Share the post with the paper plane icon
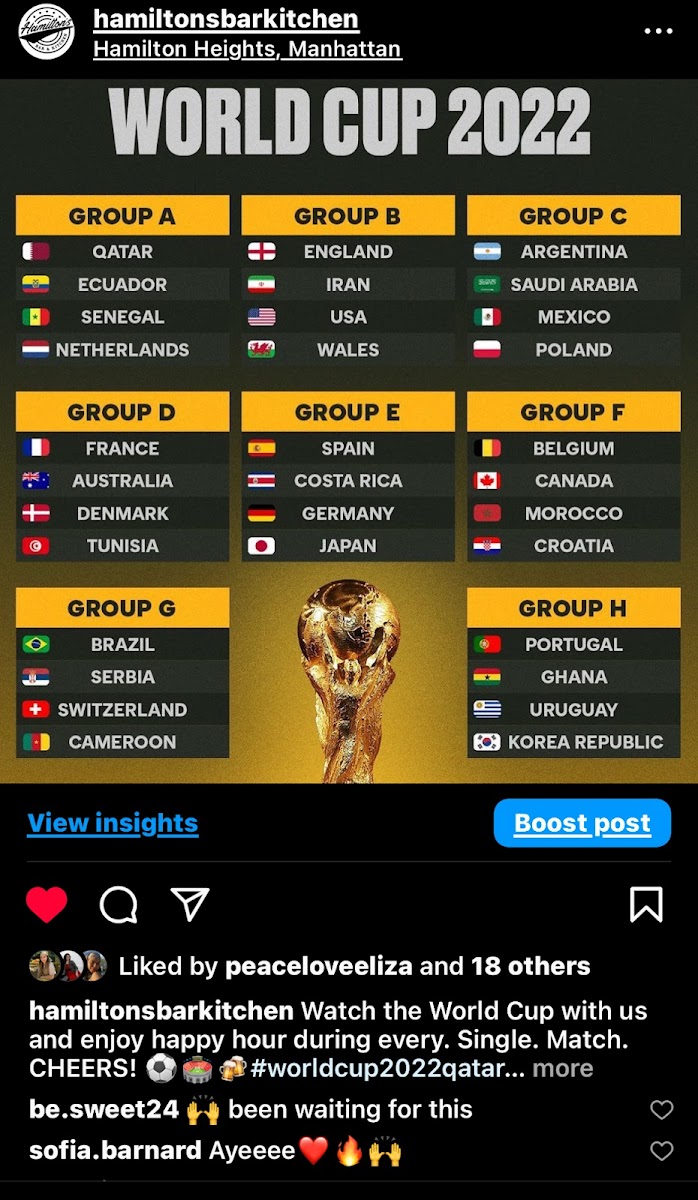698x1200 pixels. [189, 904]
